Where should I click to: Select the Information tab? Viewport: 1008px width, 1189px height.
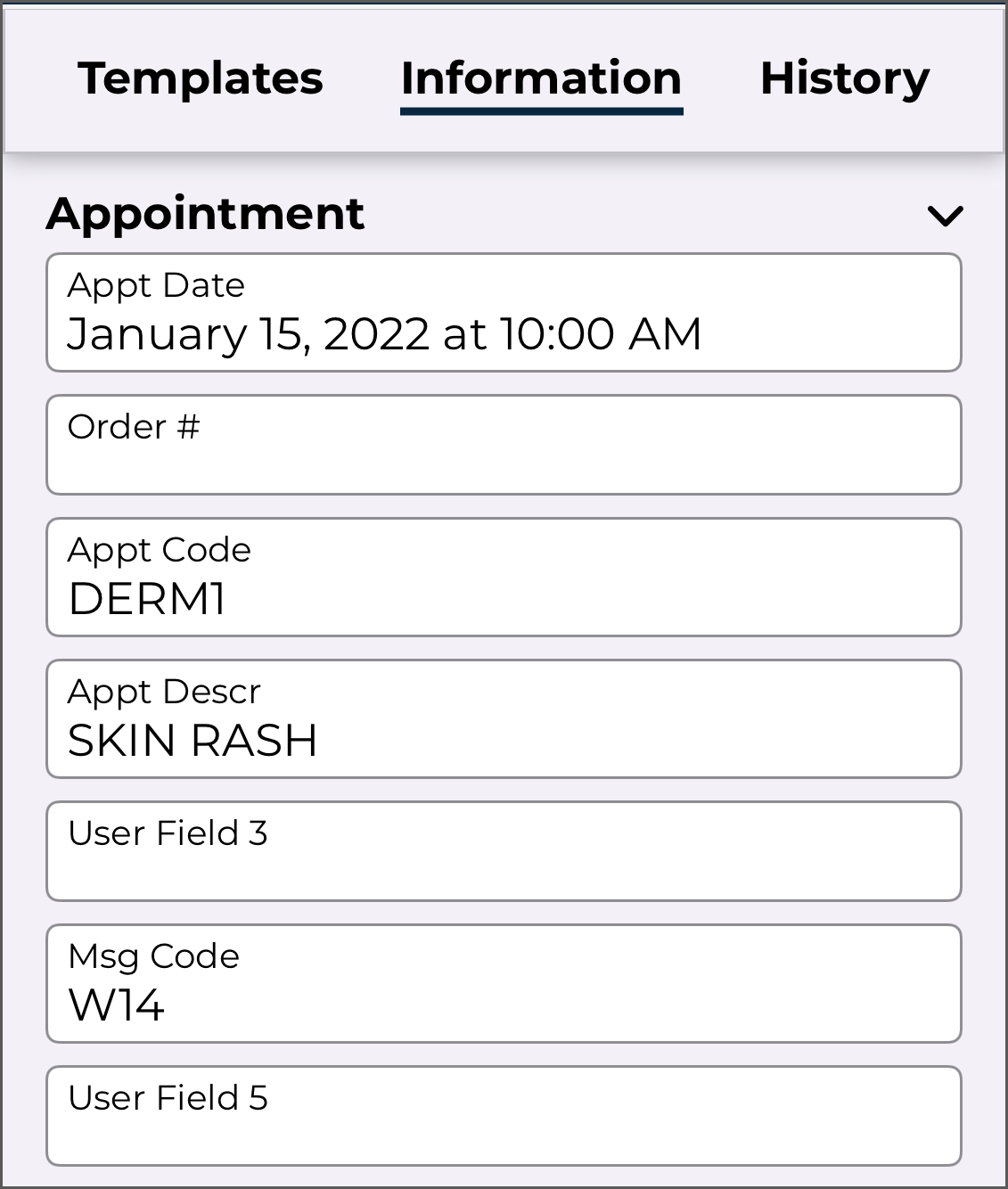click(x=541, y=78)
